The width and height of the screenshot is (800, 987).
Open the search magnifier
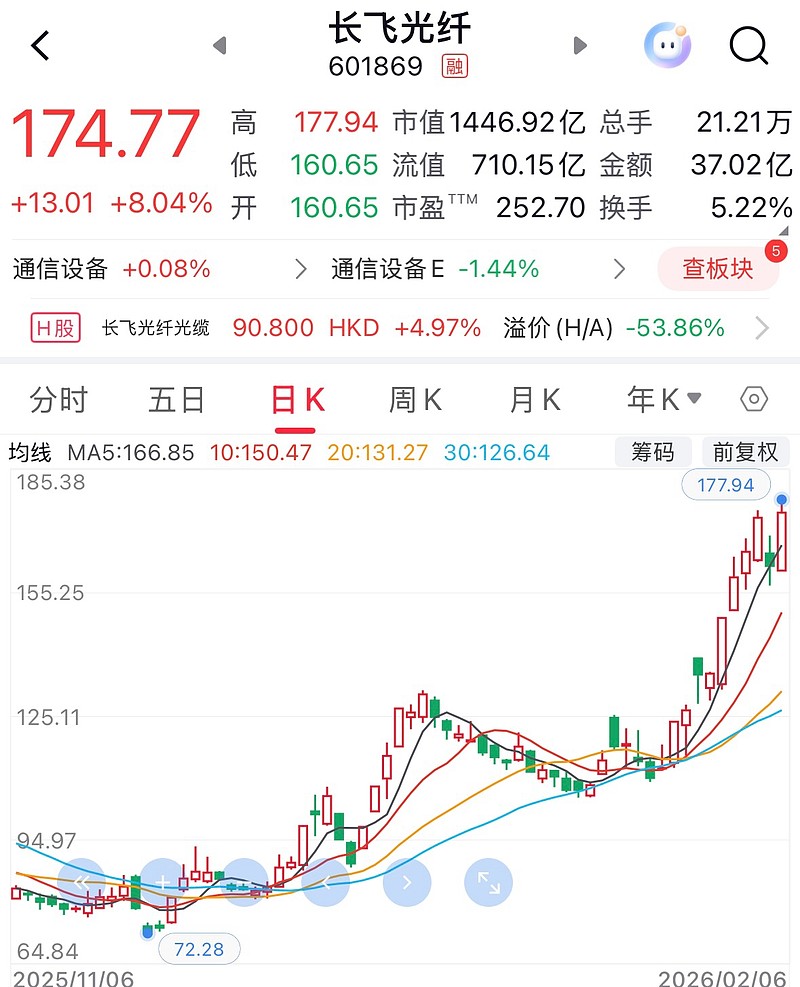tap(748, 46)
